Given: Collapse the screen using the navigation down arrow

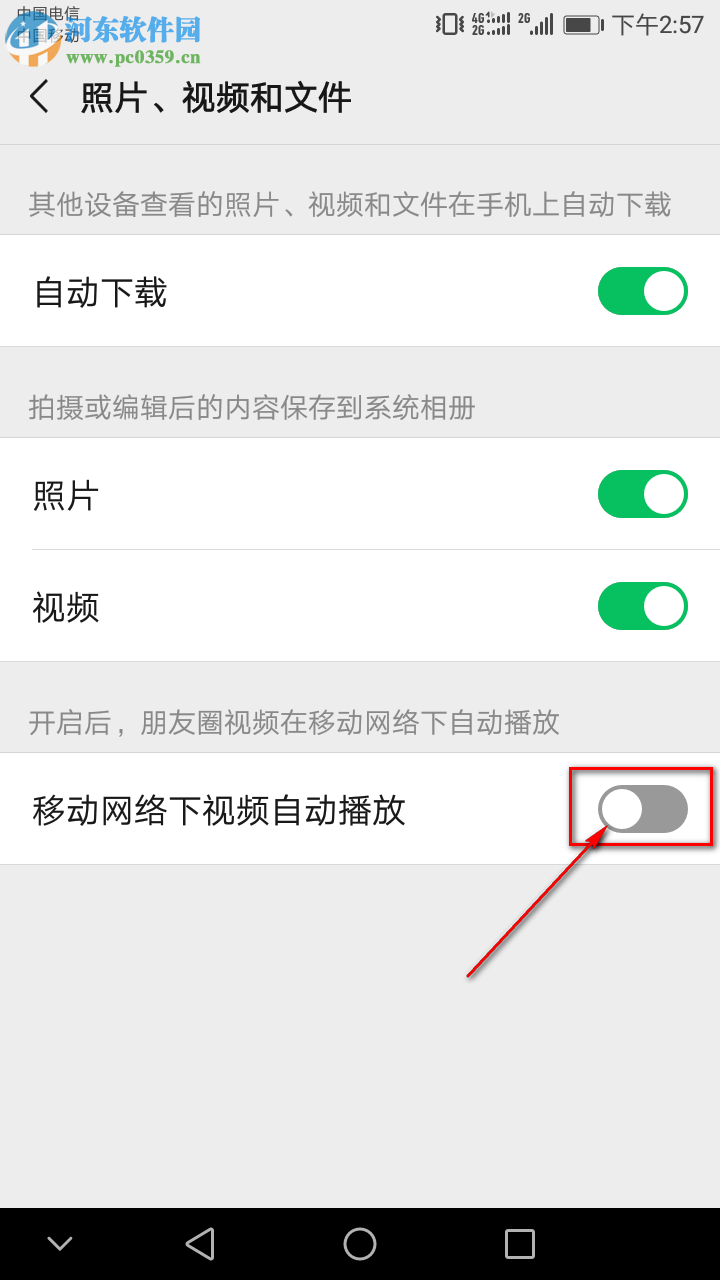Looking at the screenshot, I should click(59, 1243).
